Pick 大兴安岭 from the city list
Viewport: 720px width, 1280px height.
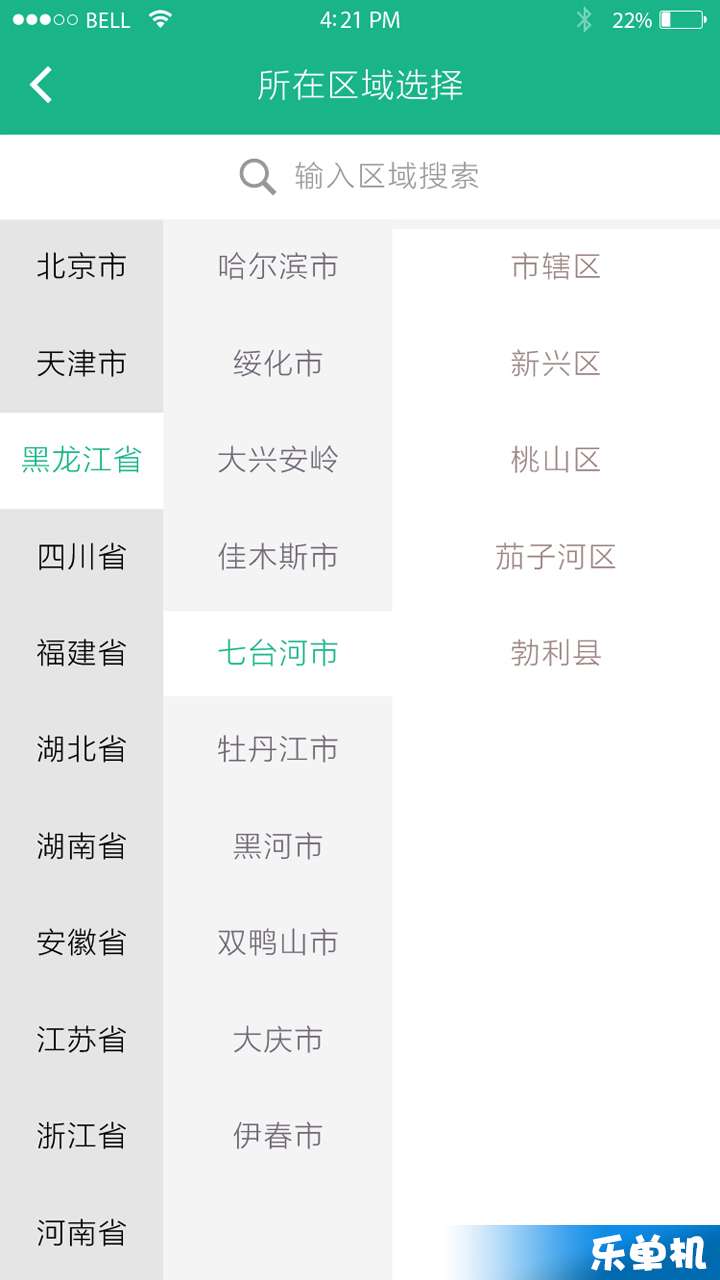click(278, 460)
